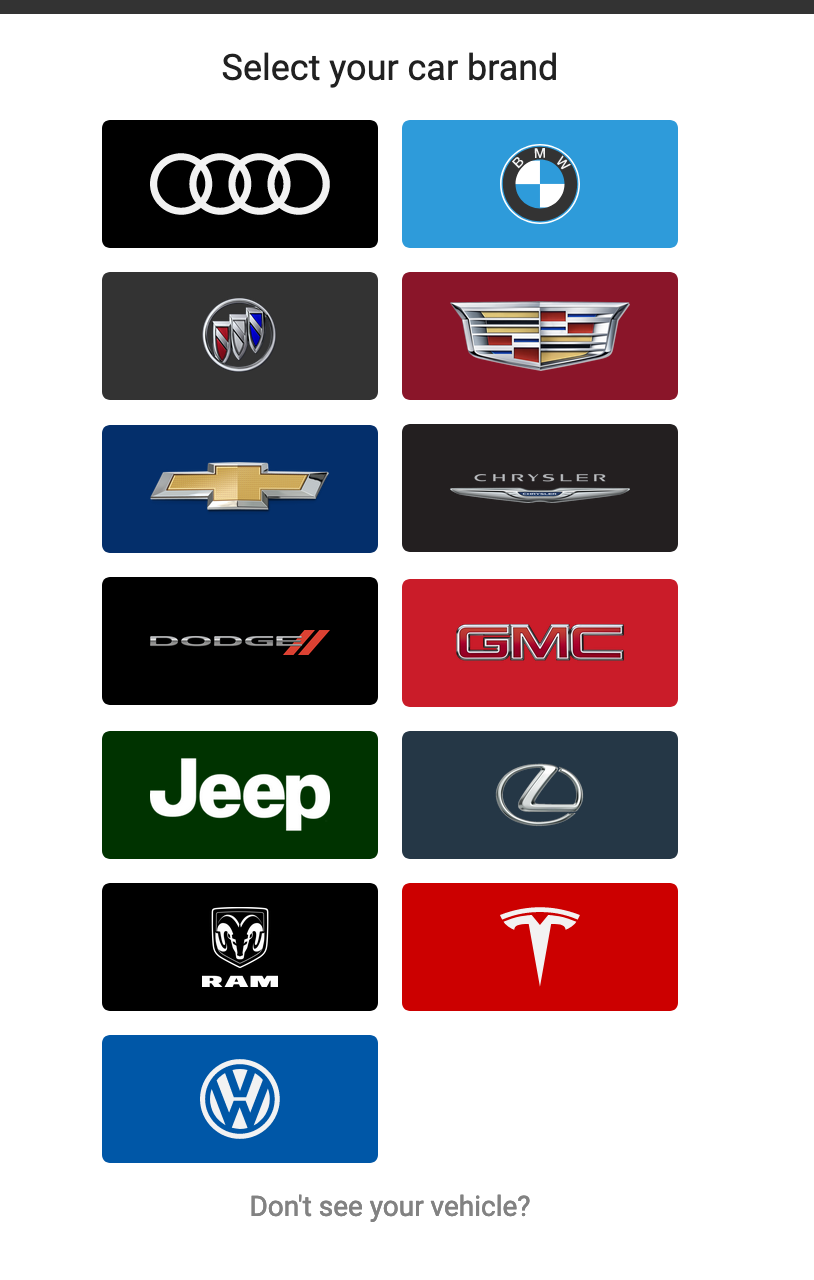
Task: Select the Lexus brand tile
Action: (540, 794)
